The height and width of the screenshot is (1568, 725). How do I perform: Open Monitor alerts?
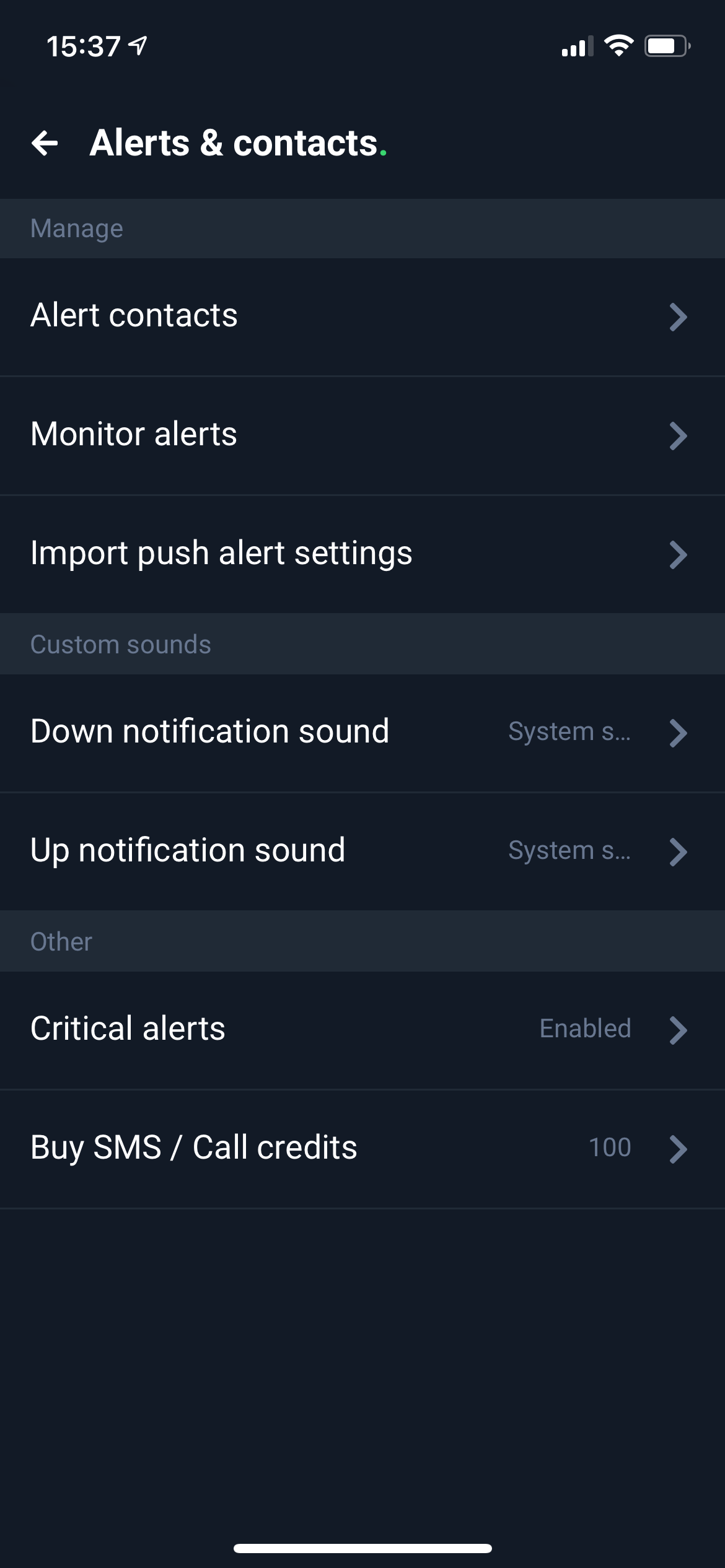coord(362,435)
